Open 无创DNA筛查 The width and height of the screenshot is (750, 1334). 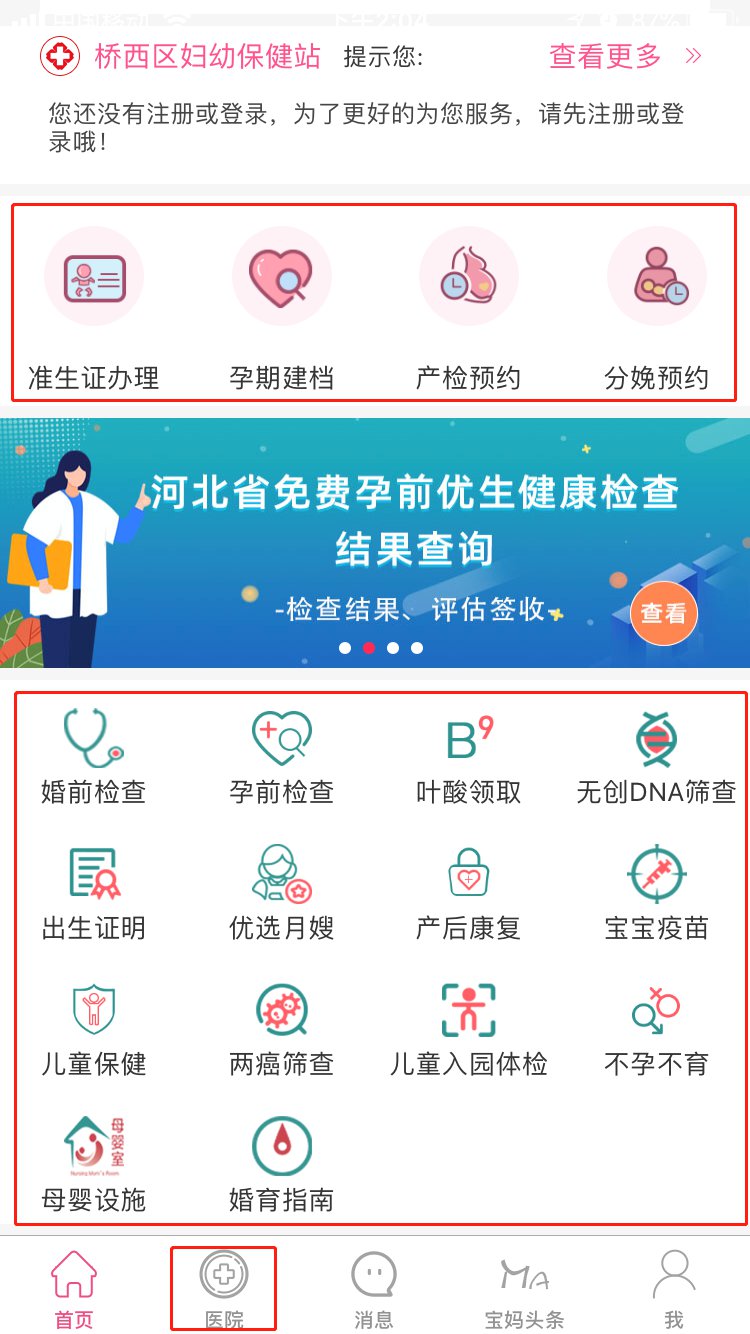[x=657, y=757]
